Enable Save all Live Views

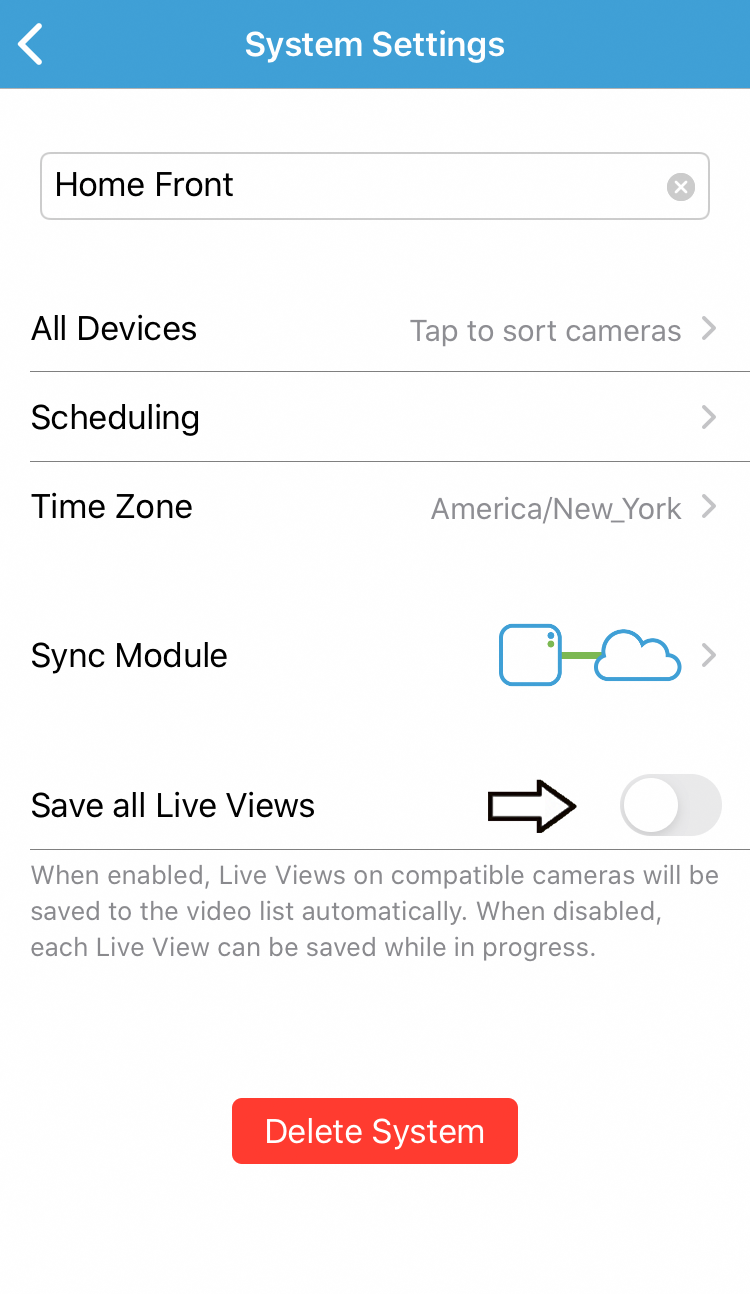pyautogui.click(x=670, y=805)
